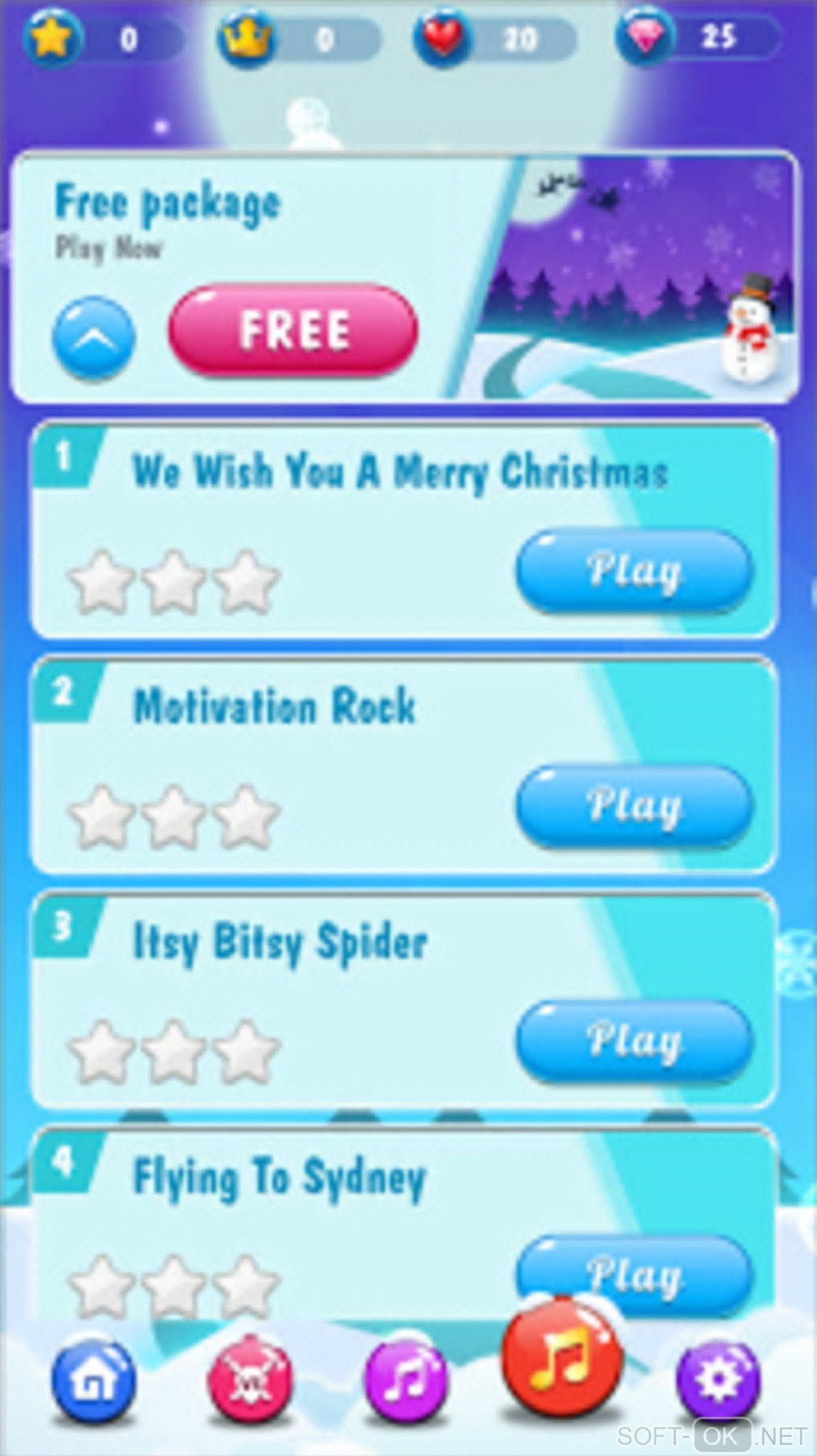Open the settings gear
Image resolution: width=817 pixels, height=1456 pixels.
pos(717,1380)
